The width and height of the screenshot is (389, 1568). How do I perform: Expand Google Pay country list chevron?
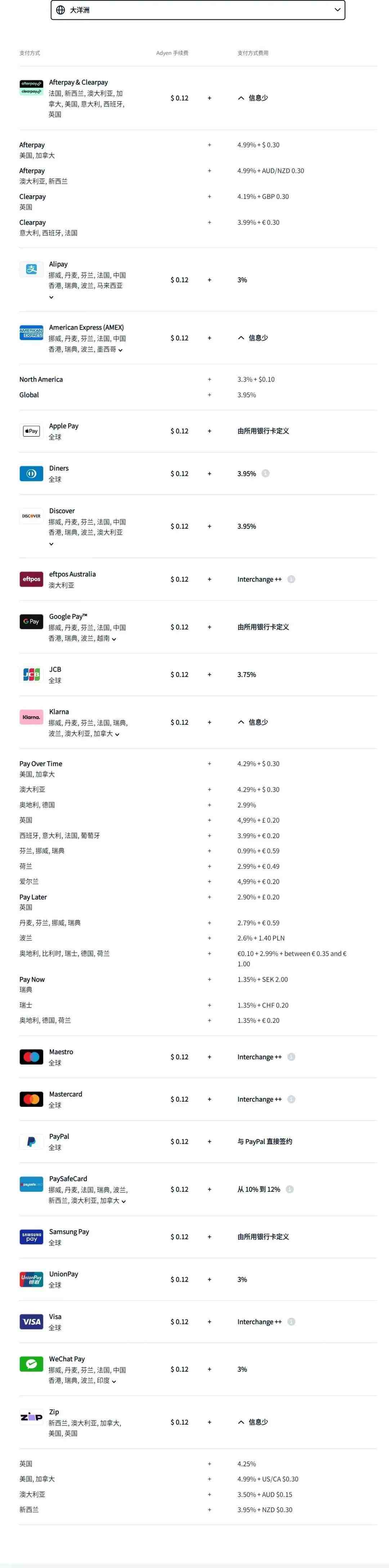[115, 639]
